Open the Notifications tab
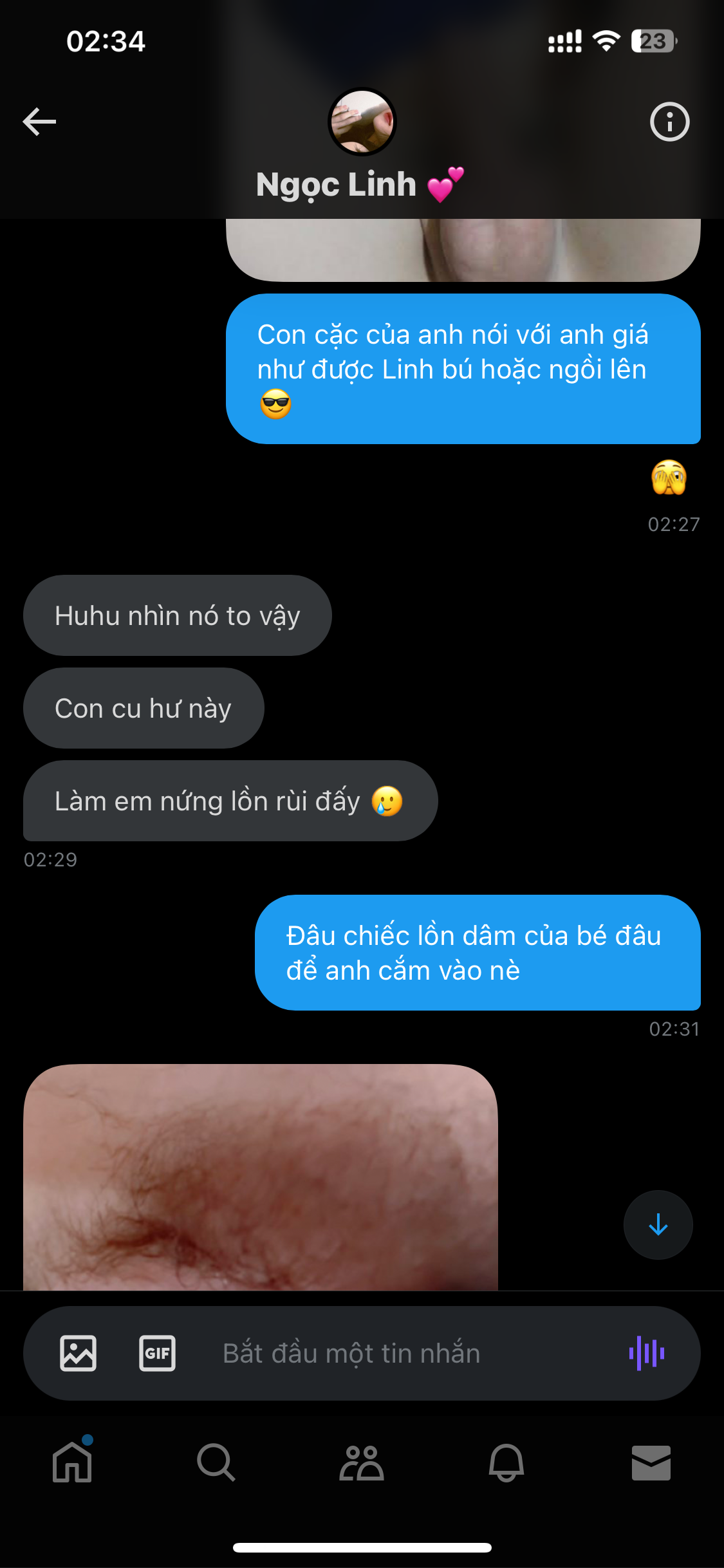This screenshot has width=724, height=1568. coord(506,1462)
